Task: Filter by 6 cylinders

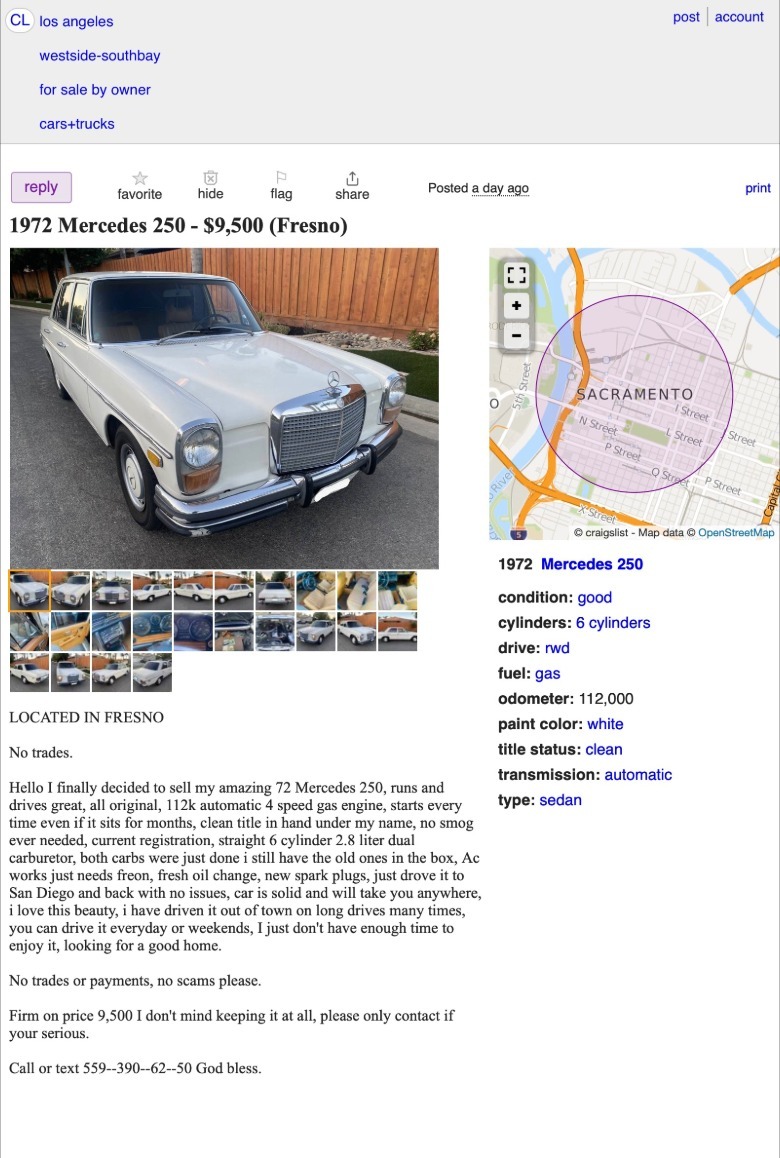Action: 613,623
